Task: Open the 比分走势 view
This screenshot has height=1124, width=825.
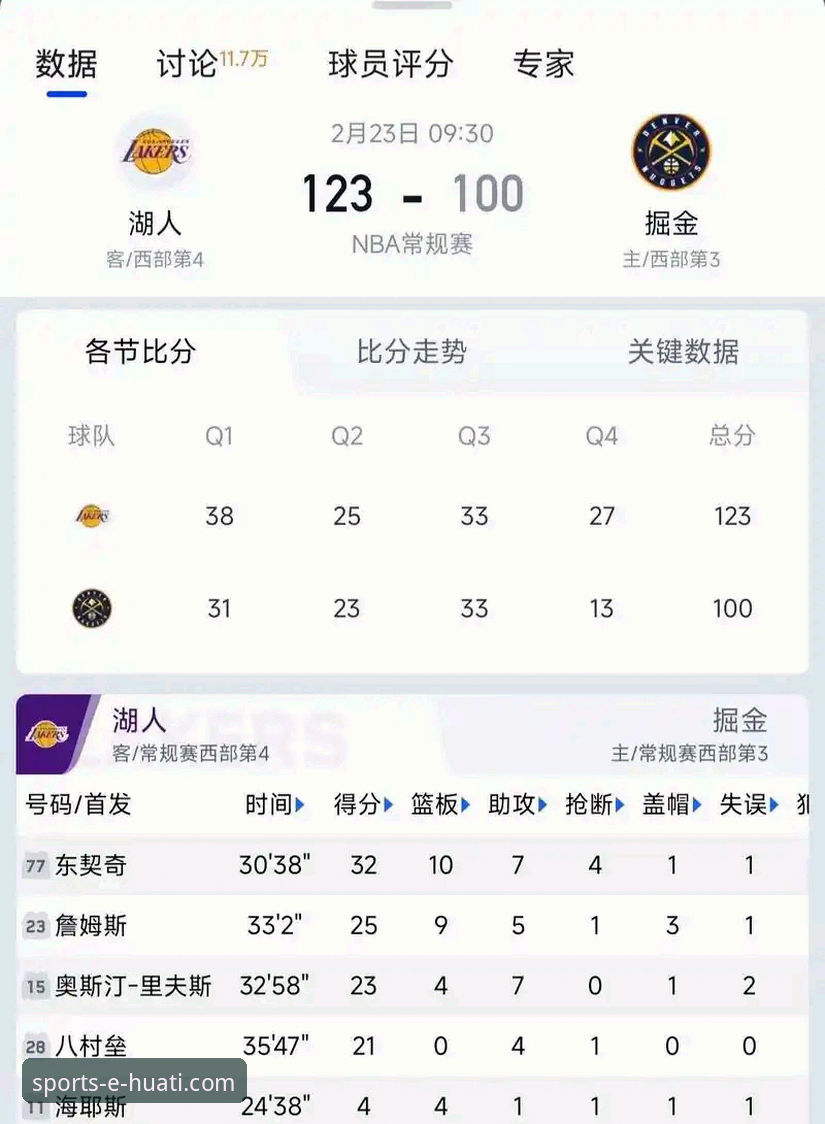Action: (x=410, y=354)
